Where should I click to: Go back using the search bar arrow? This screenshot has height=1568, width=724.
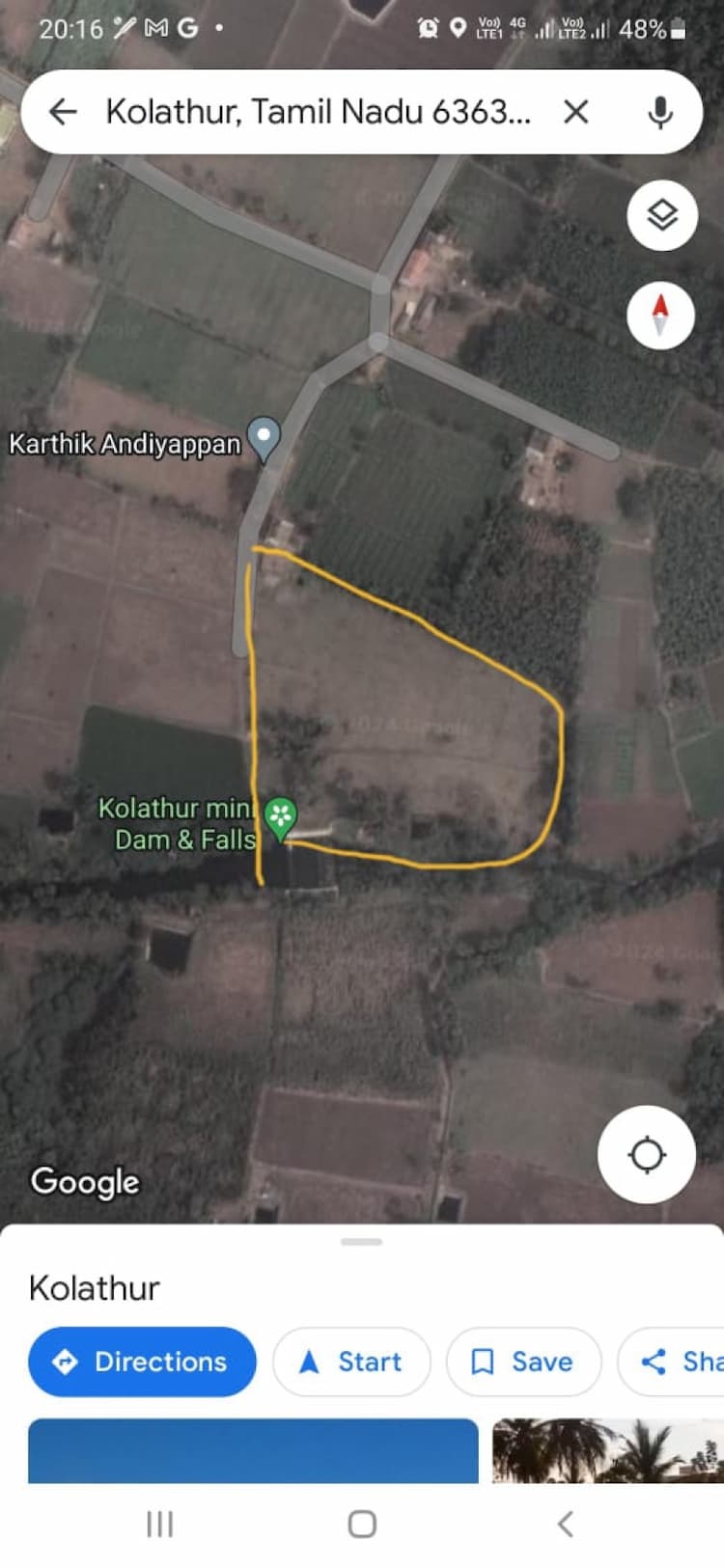pyautogui.click(x=63, y=112)
